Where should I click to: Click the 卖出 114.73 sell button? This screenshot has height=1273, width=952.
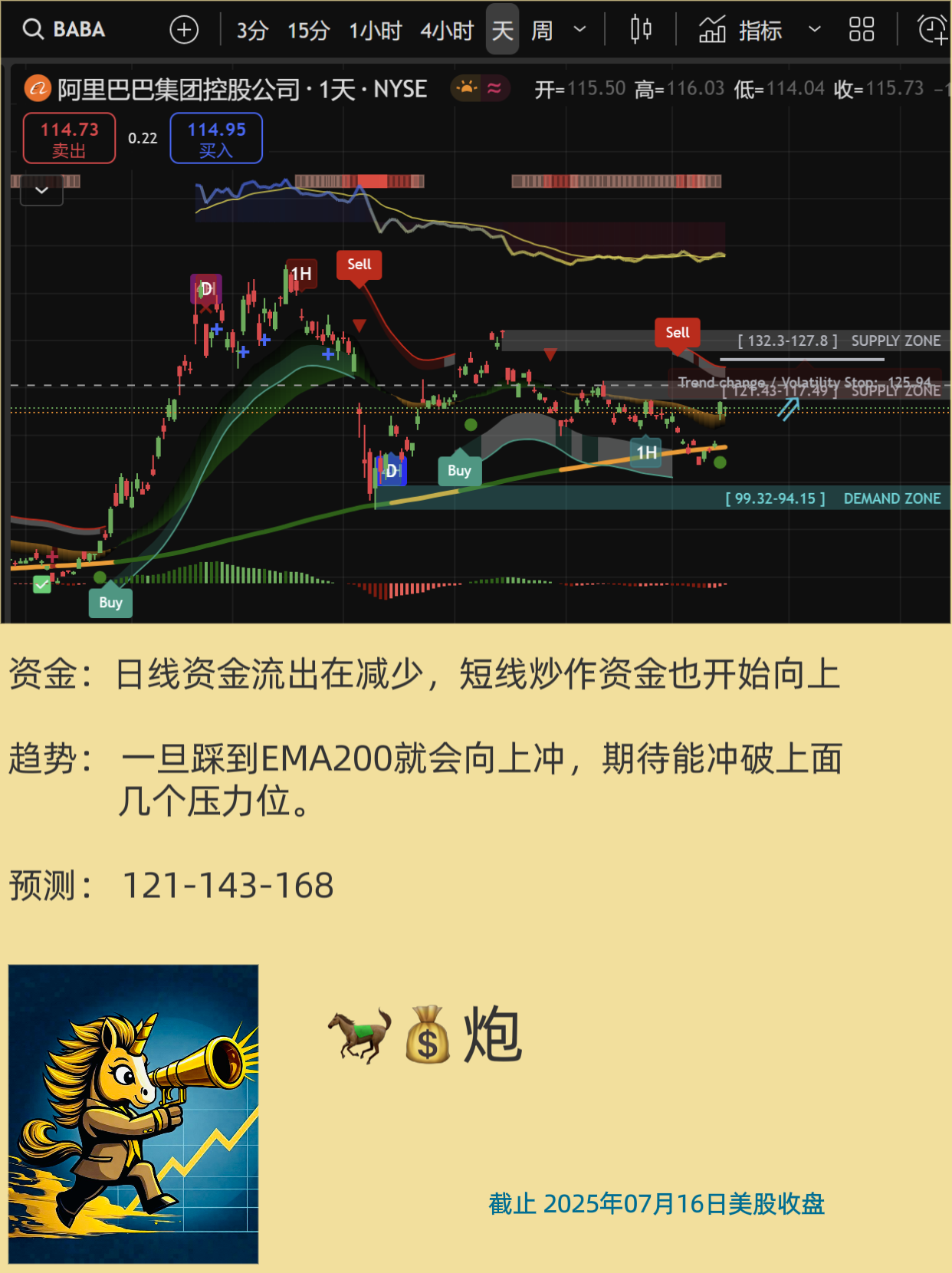(x=69, y=138)
